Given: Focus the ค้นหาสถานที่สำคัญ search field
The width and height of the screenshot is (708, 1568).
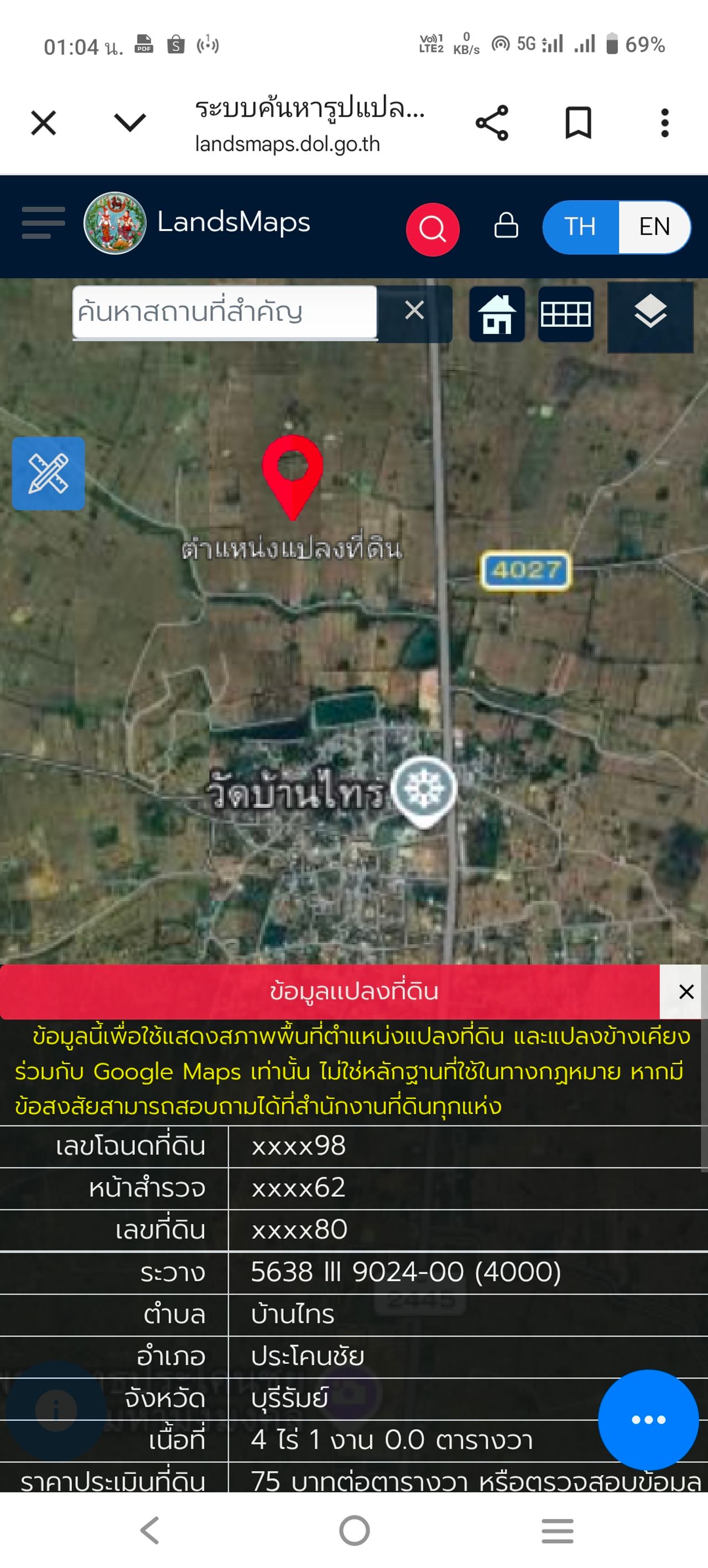Looking at the screenshot, I should pos(224,311).
